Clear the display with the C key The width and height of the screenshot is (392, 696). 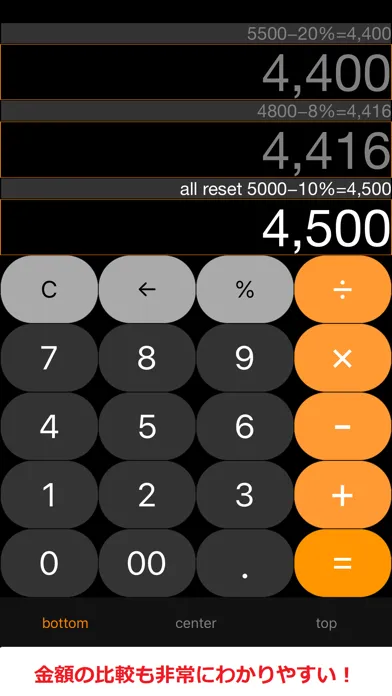click(x=49, y=289)
